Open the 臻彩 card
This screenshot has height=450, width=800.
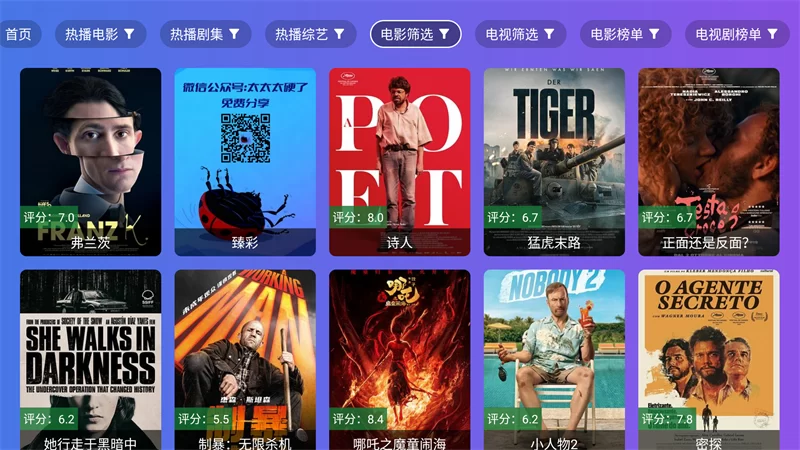click(x=245, y=160)
